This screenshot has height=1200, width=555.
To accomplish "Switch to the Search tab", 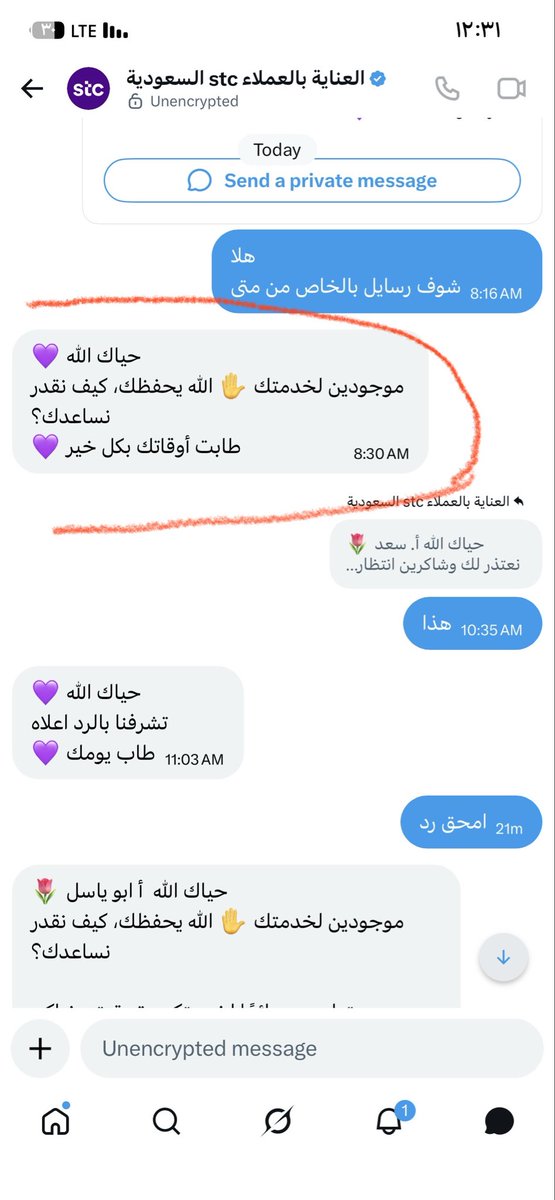I will pos(166,1122).
